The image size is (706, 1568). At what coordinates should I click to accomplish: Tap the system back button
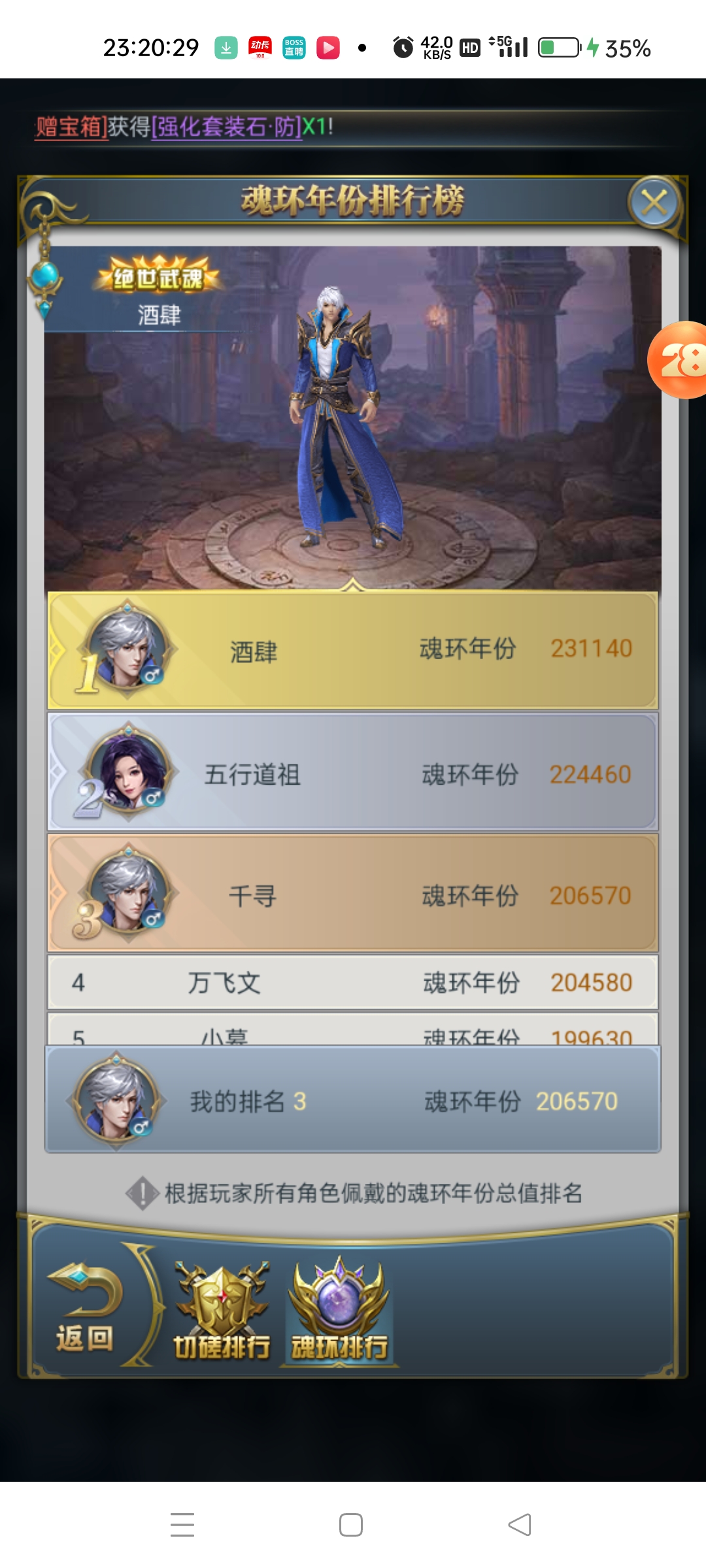pos(520,1525)
